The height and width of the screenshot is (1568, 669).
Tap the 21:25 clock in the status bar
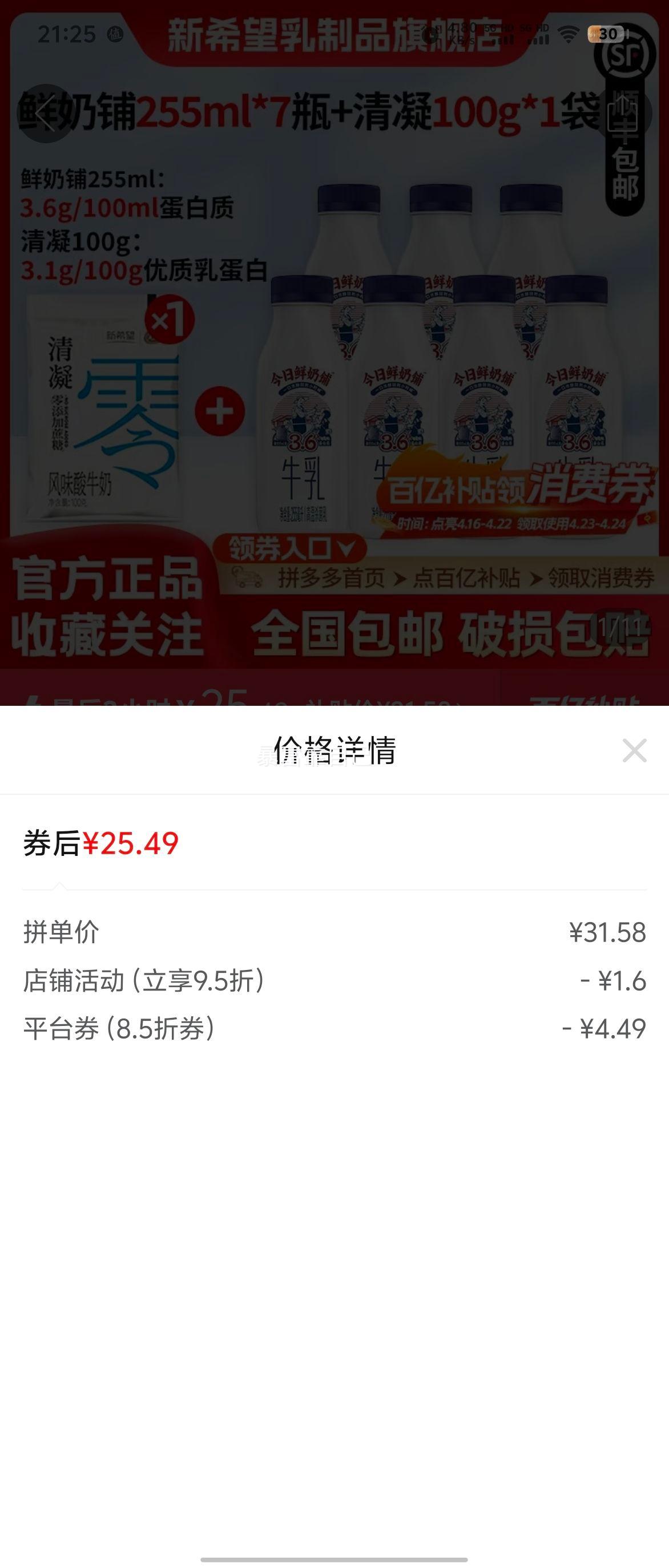pos(66,33)
